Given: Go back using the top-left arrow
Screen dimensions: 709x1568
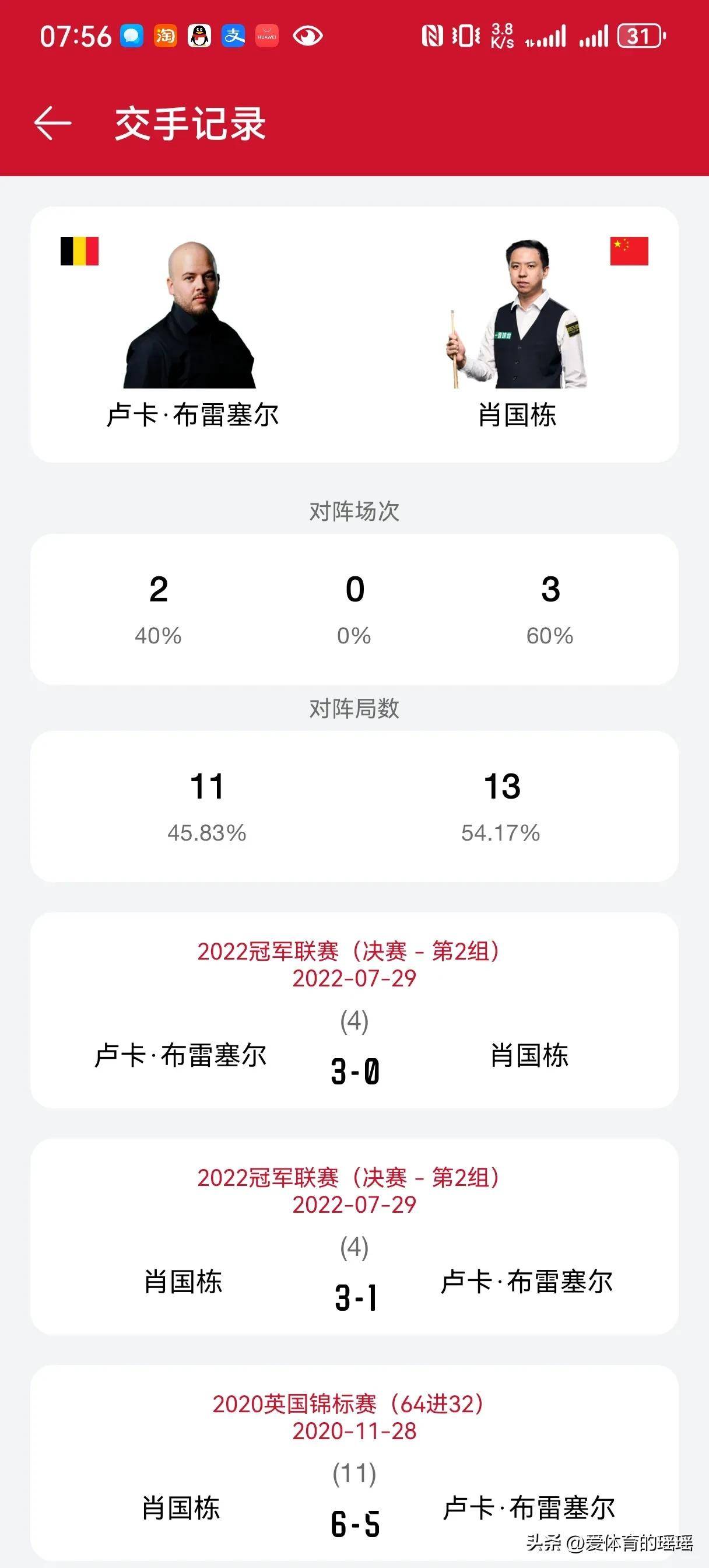Looking at the screenshot, I should (x=53, y=123).
